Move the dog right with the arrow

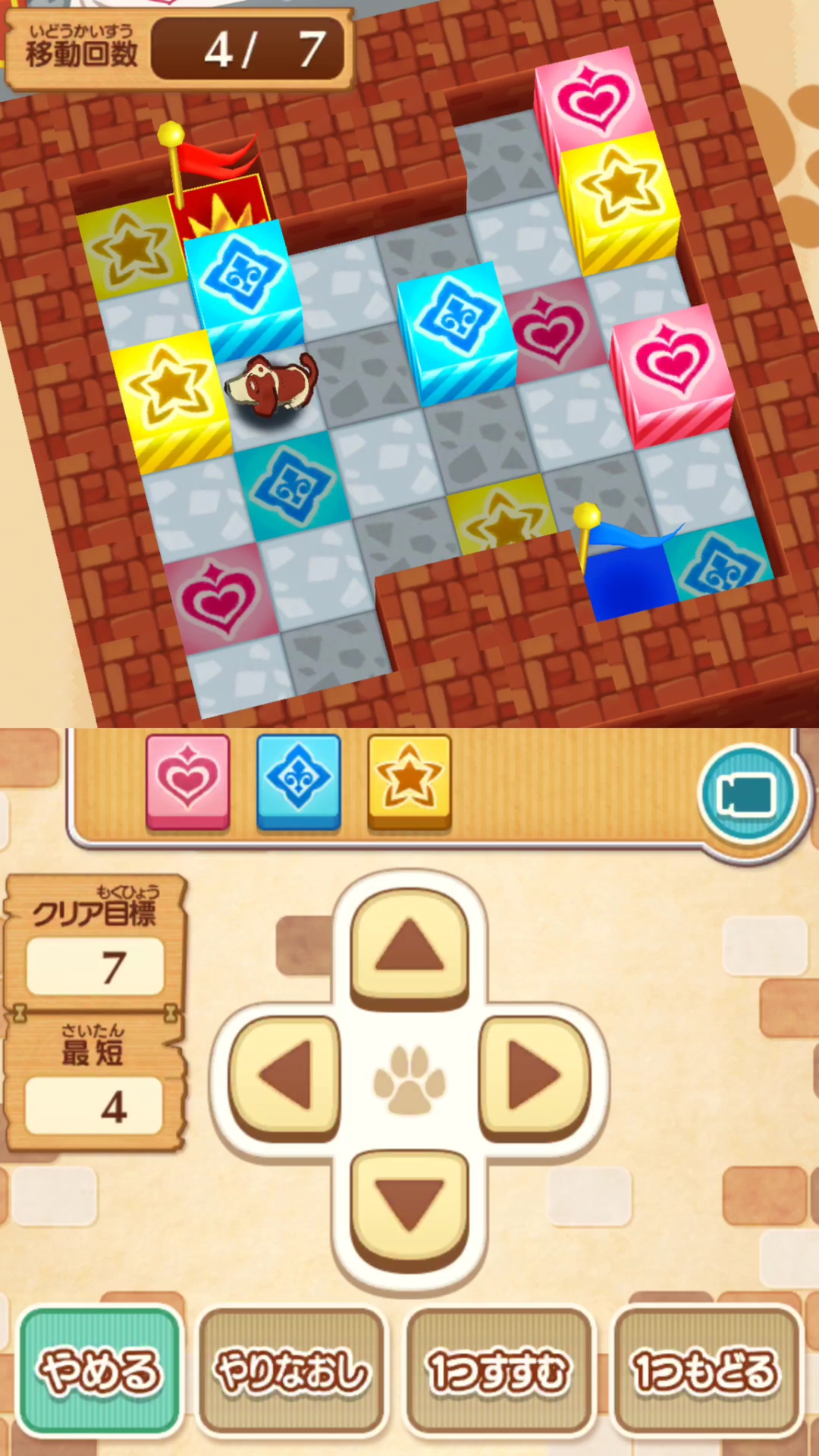(533, 1075)
